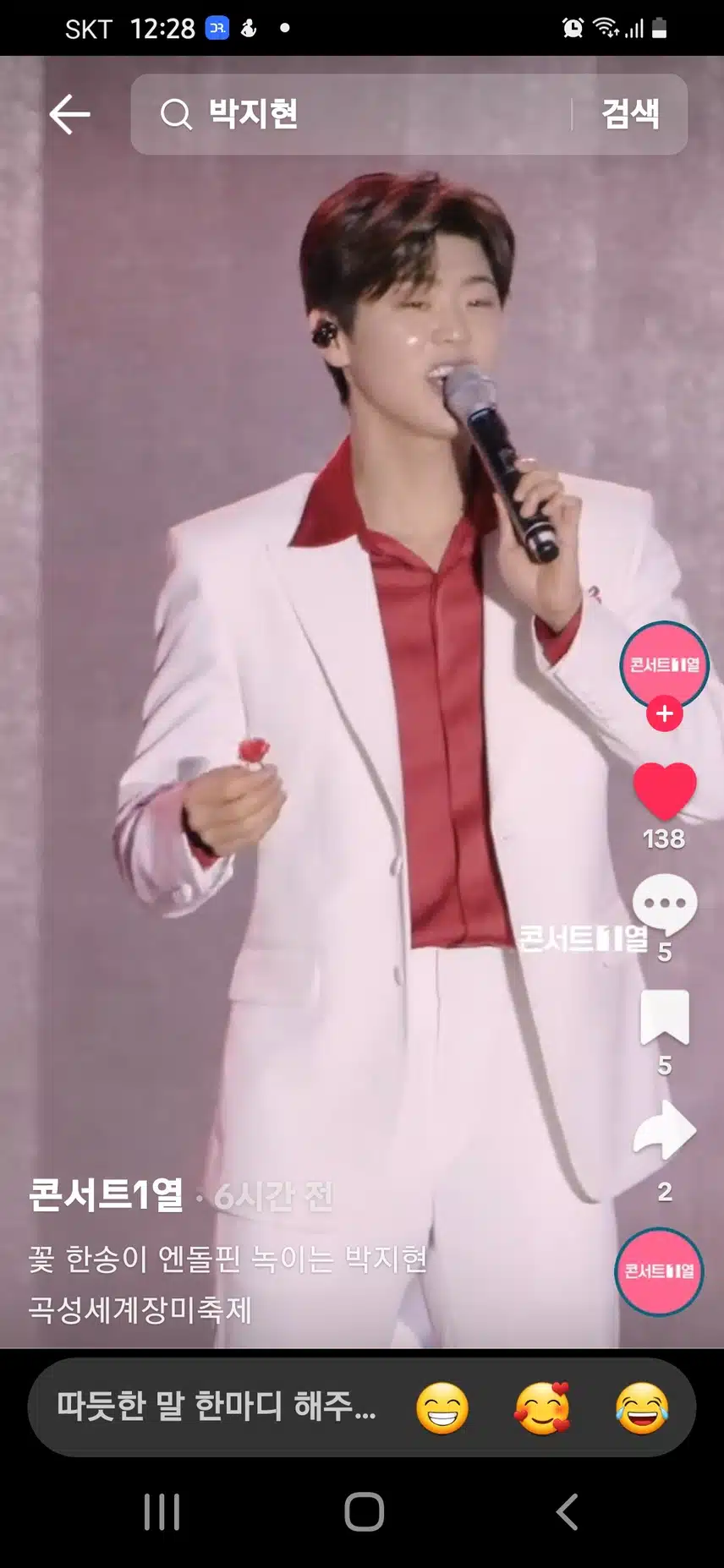Image resolution: width=724 pixels, height=1568 pixels.
Task: Send the grinning face emoji
Action: click(442, 1409)
